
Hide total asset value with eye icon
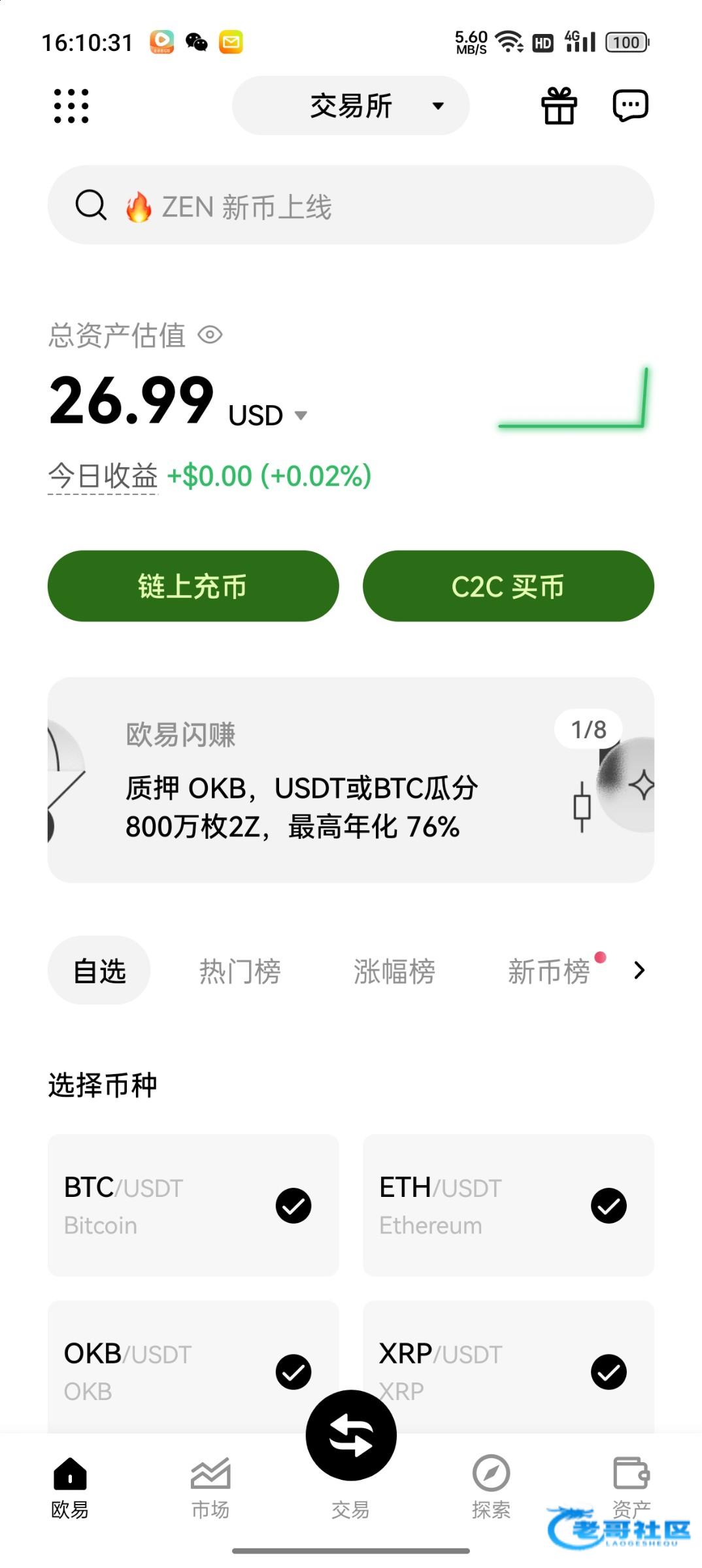click(210, 335)
